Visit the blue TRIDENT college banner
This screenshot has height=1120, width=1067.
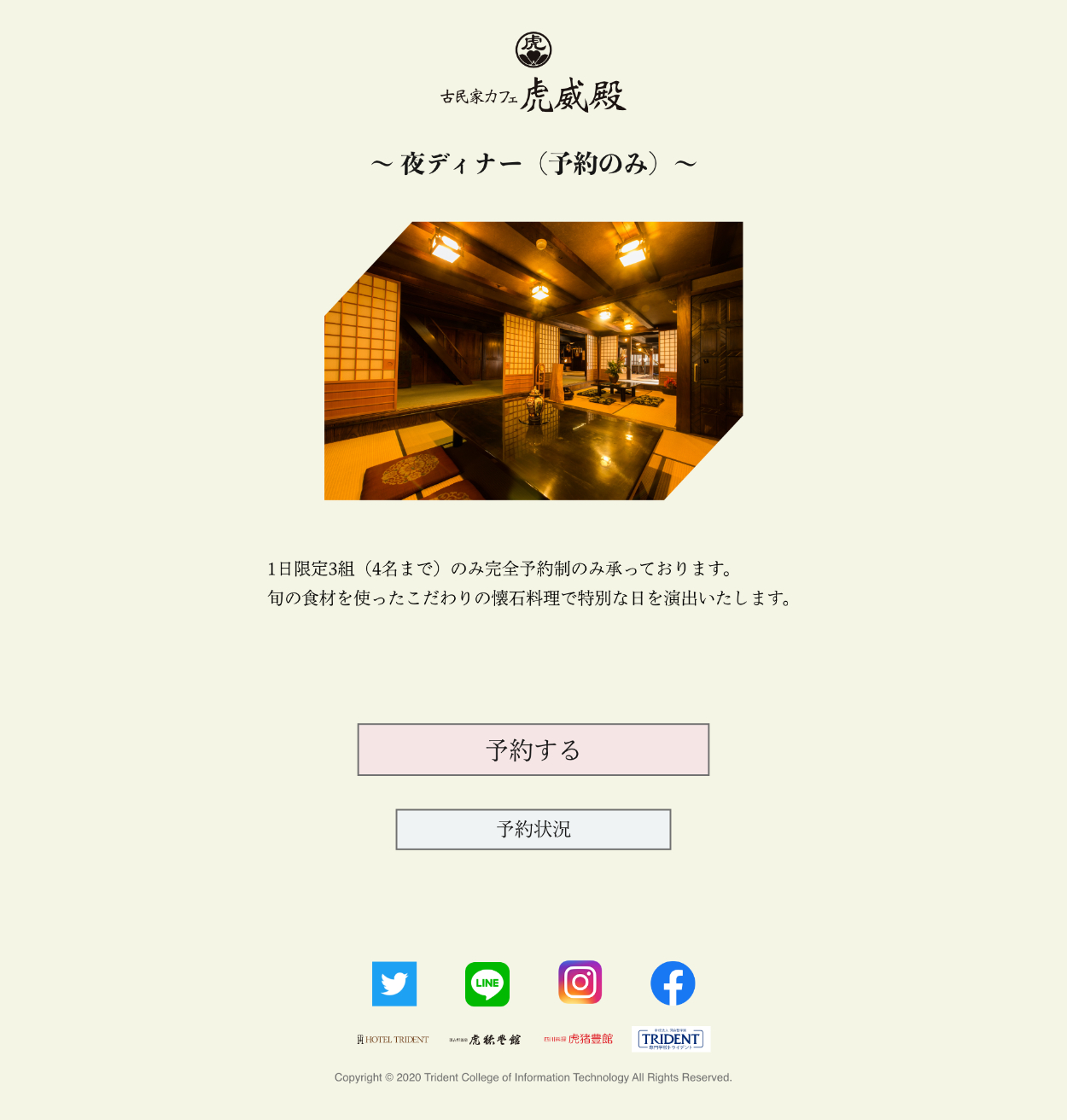click(671, 1039)
